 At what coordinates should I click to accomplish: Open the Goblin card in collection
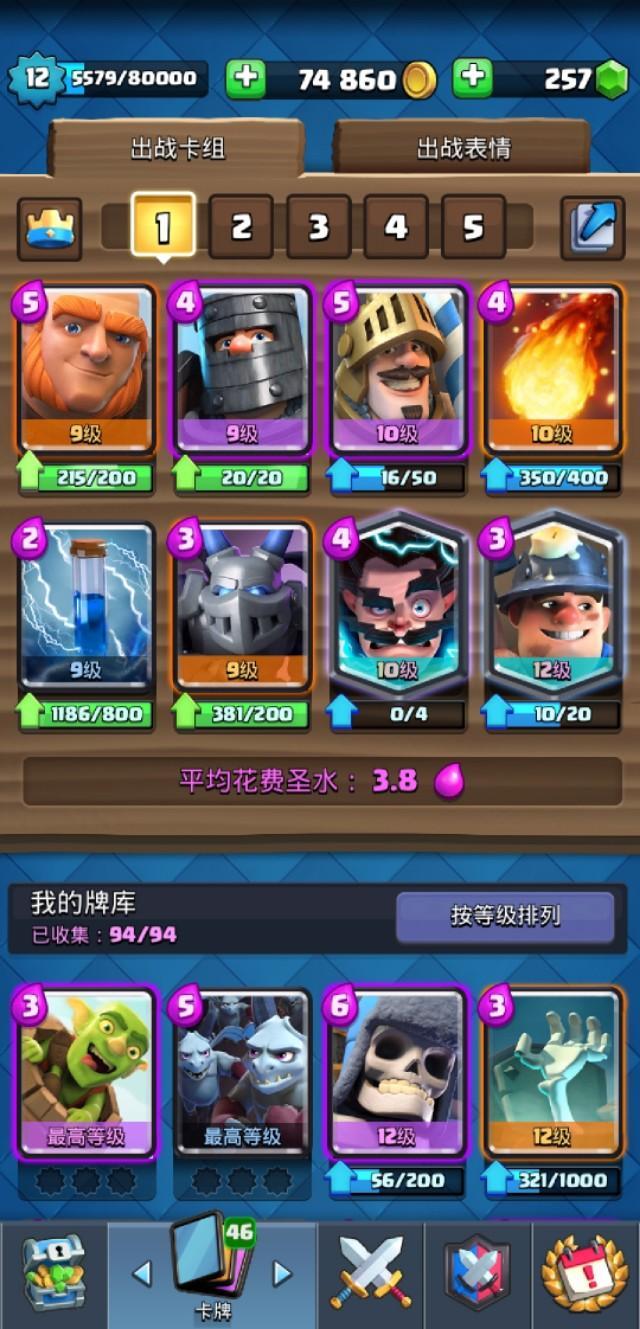(x=85, y=1070)
